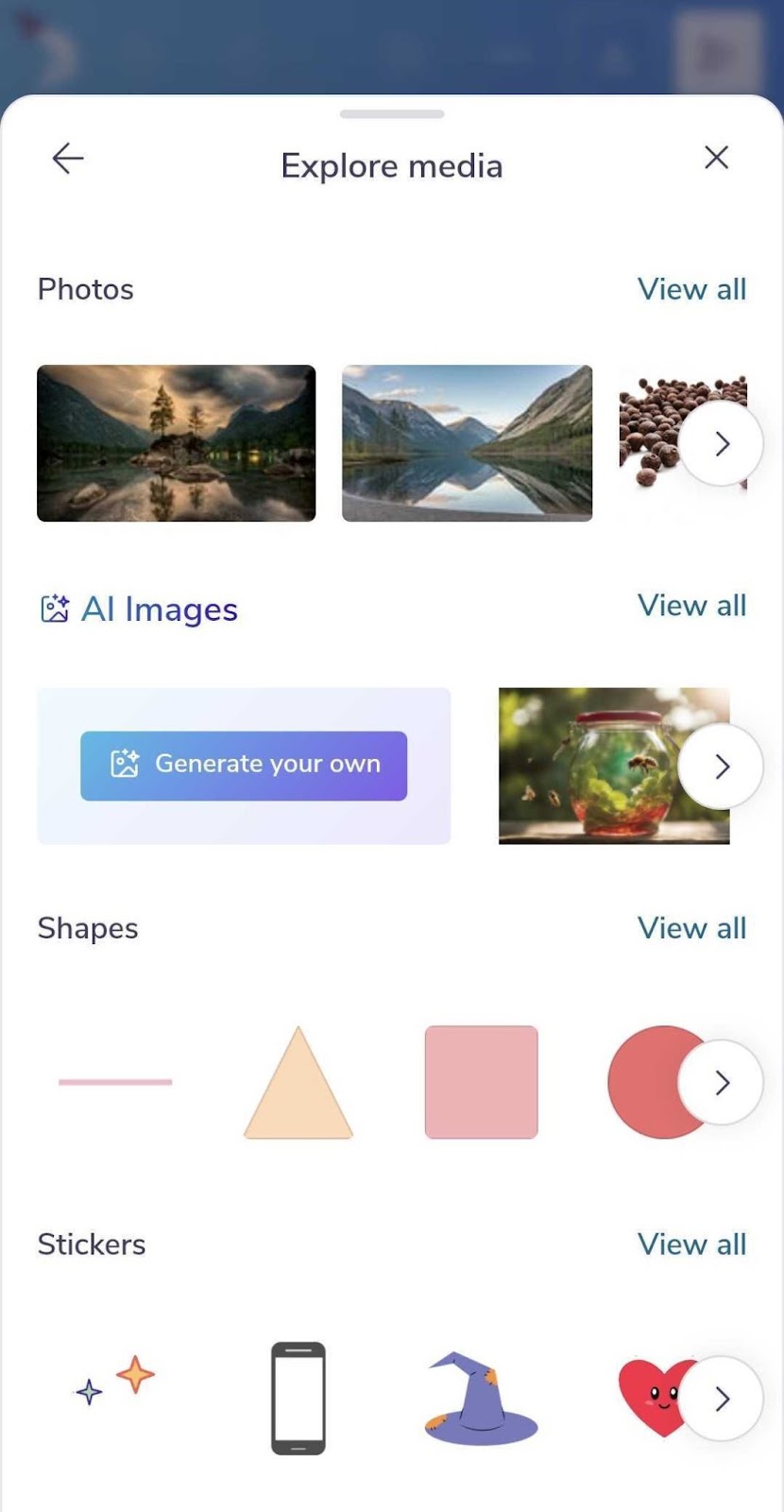View all Photos
The width and height of the screenshot is (784, 1512).
point(691,289)
